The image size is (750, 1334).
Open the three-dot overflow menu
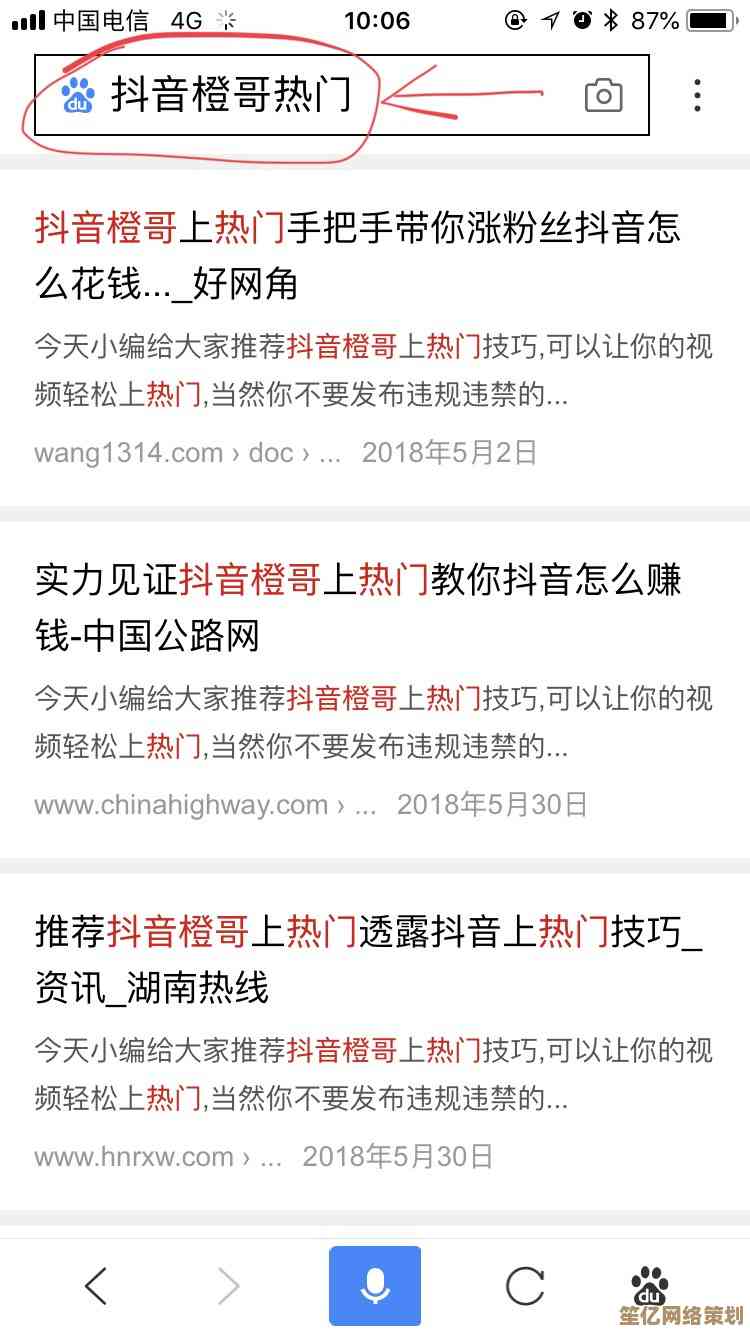coord(698,96)
